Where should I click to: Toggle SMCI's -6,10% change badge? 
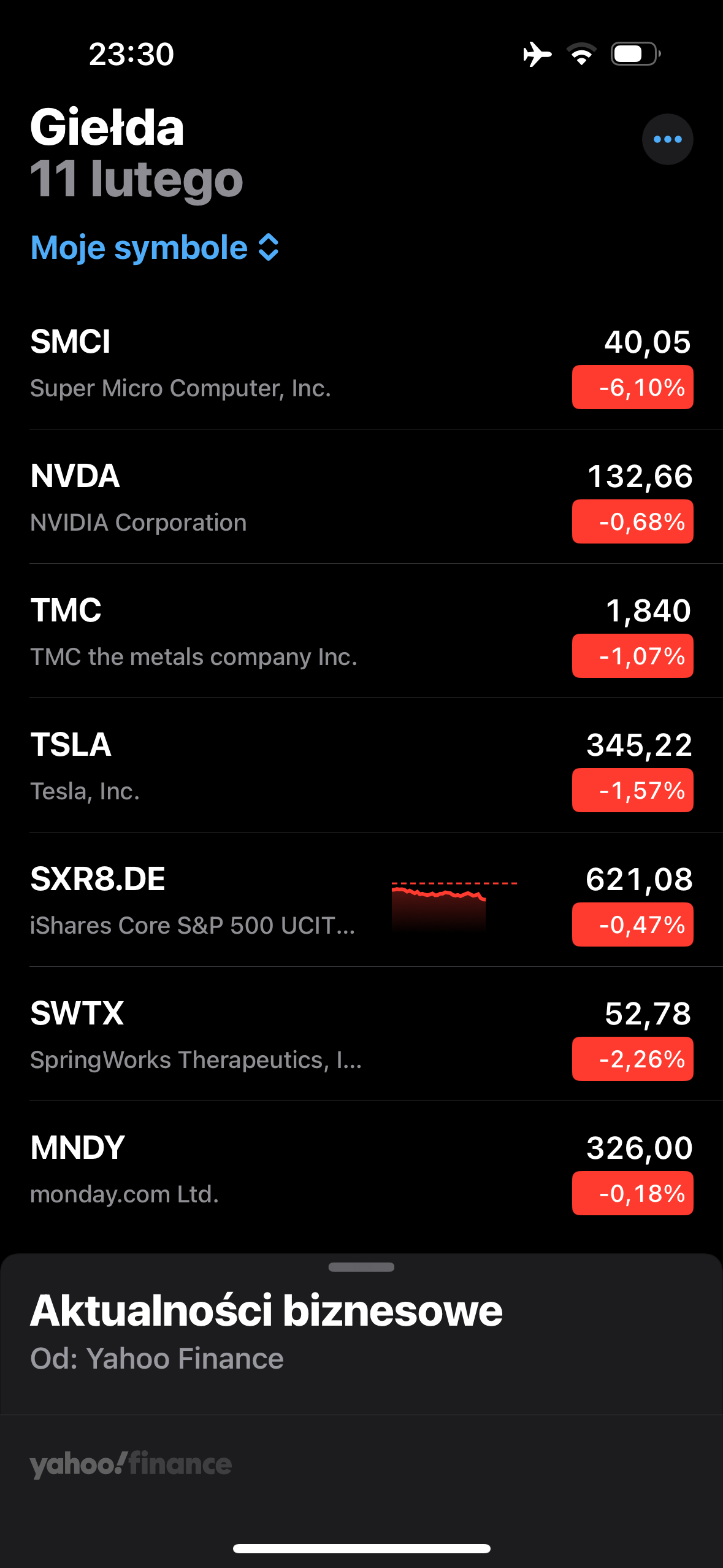coord(632,387)
